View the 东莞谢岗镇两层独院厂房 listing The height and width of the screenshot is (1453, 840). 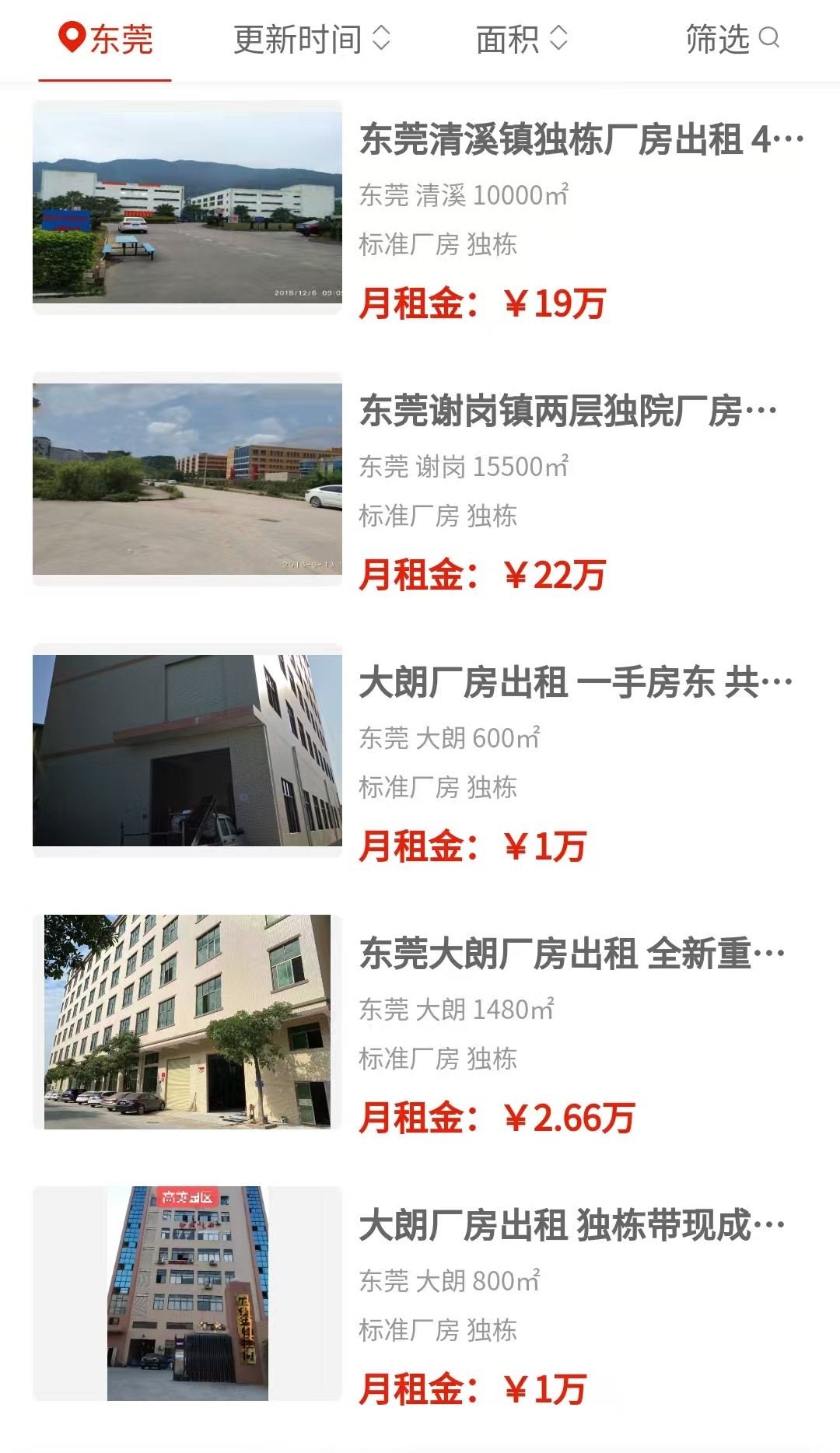tap(568, 411)
